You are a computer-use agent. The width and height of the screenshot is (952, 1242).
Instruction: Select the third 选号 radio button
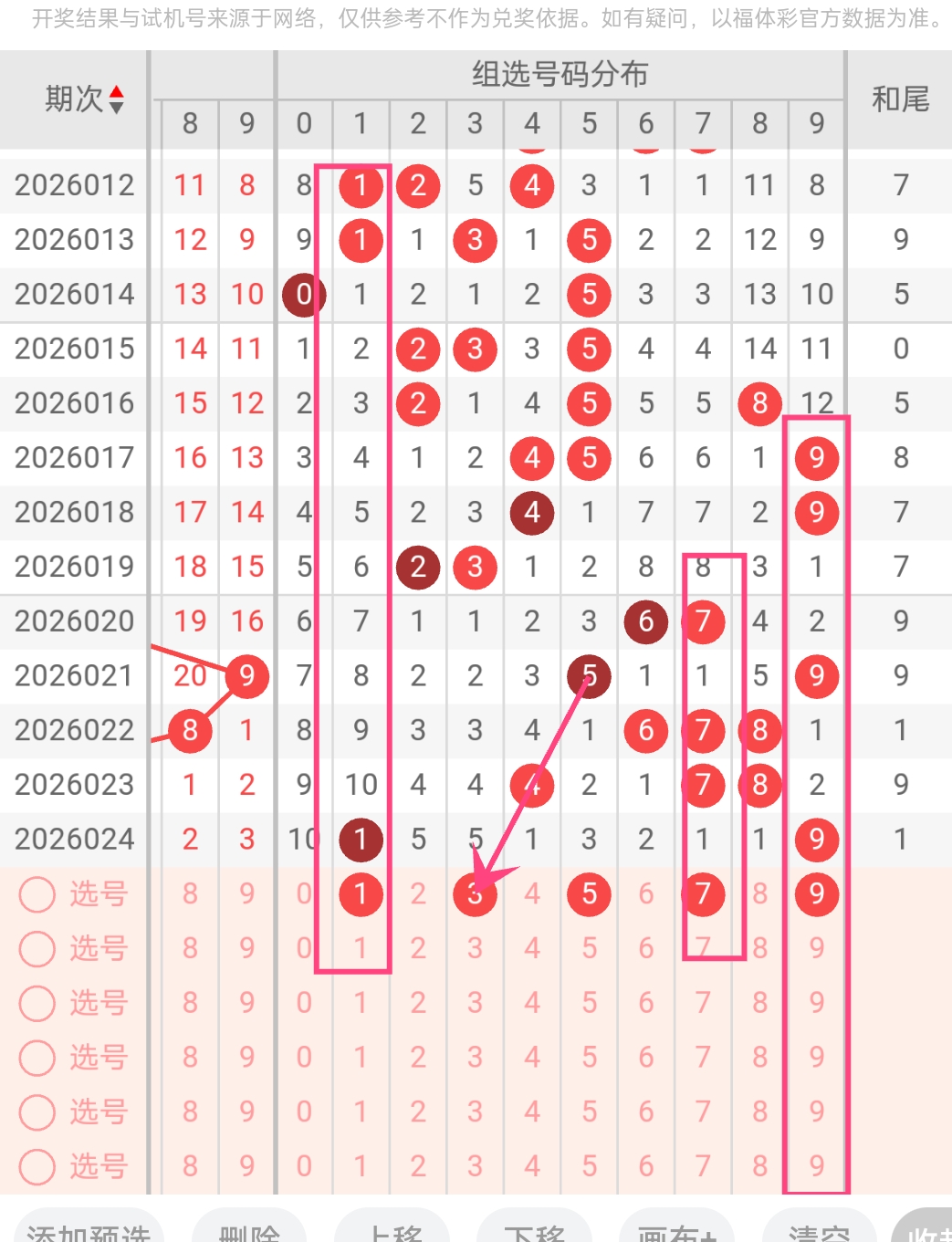click(x=37, y=1004)
